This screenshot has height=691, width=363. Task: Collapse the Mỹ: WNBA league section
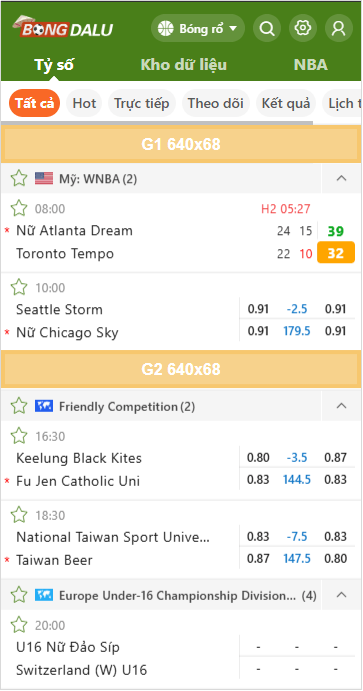(341, 178)
